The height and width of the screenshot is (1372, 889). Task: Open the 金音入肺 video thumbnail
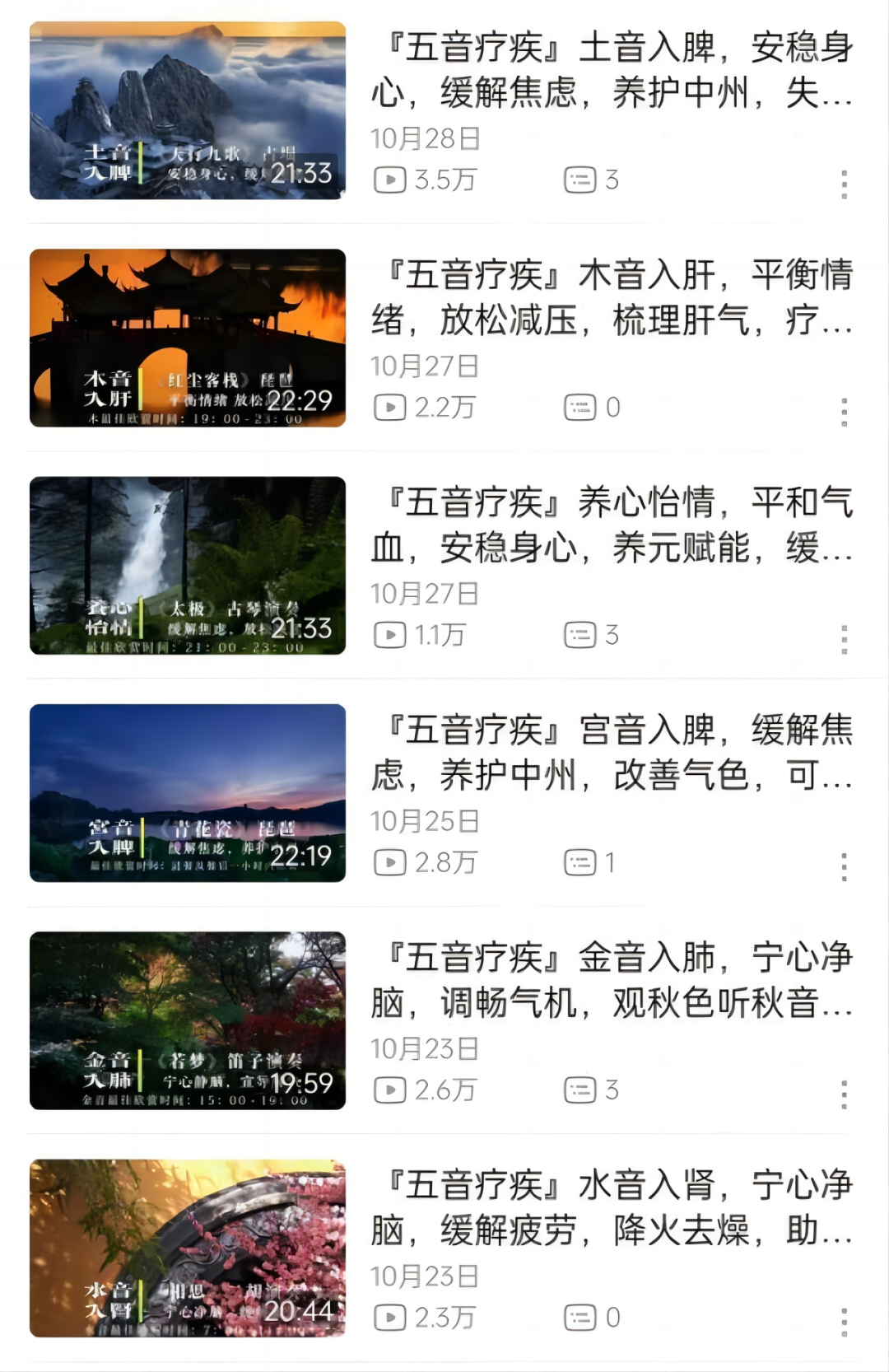click(x=188, y=1020)
